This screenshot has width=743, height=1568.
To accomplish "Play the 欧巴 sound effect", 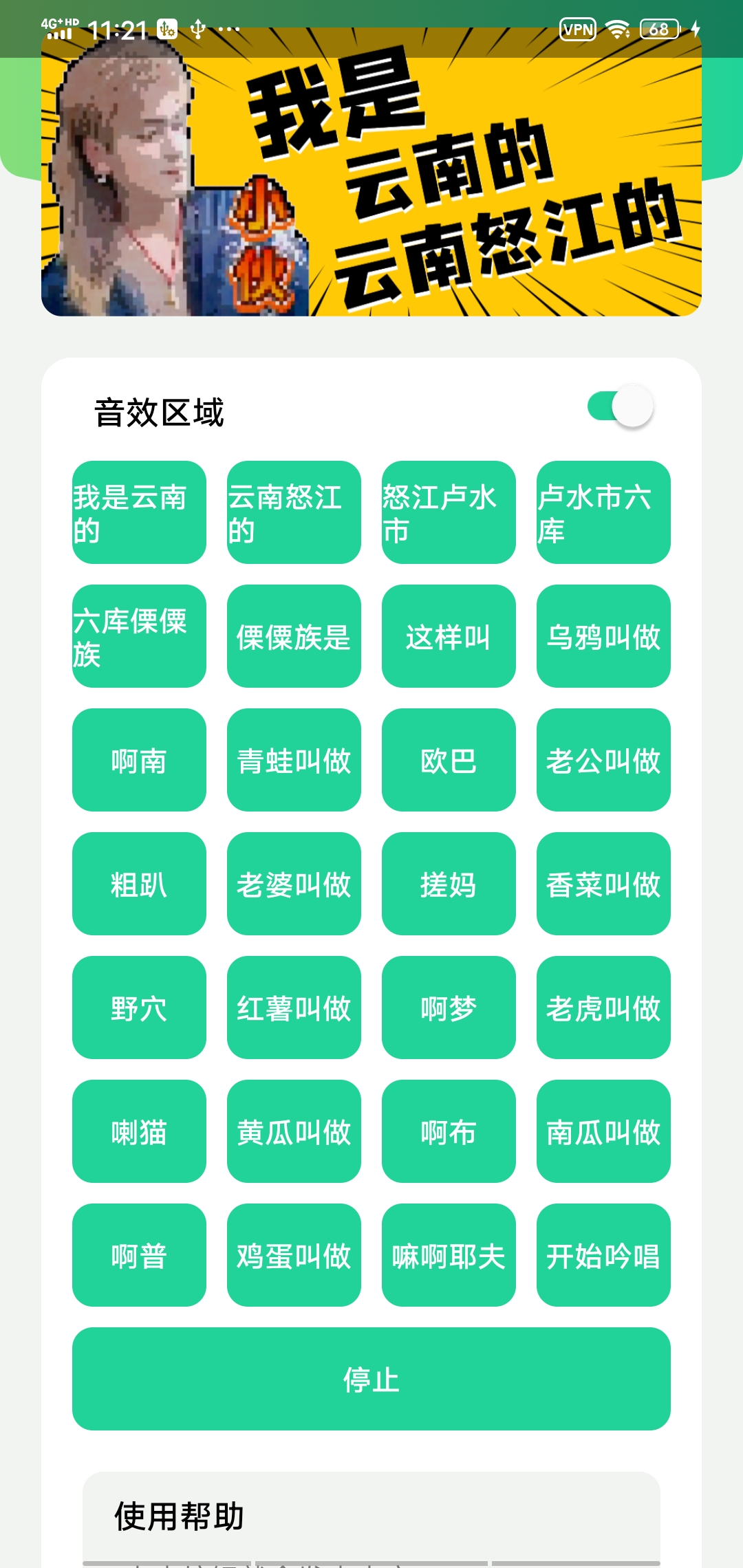I will click(448, 761).
